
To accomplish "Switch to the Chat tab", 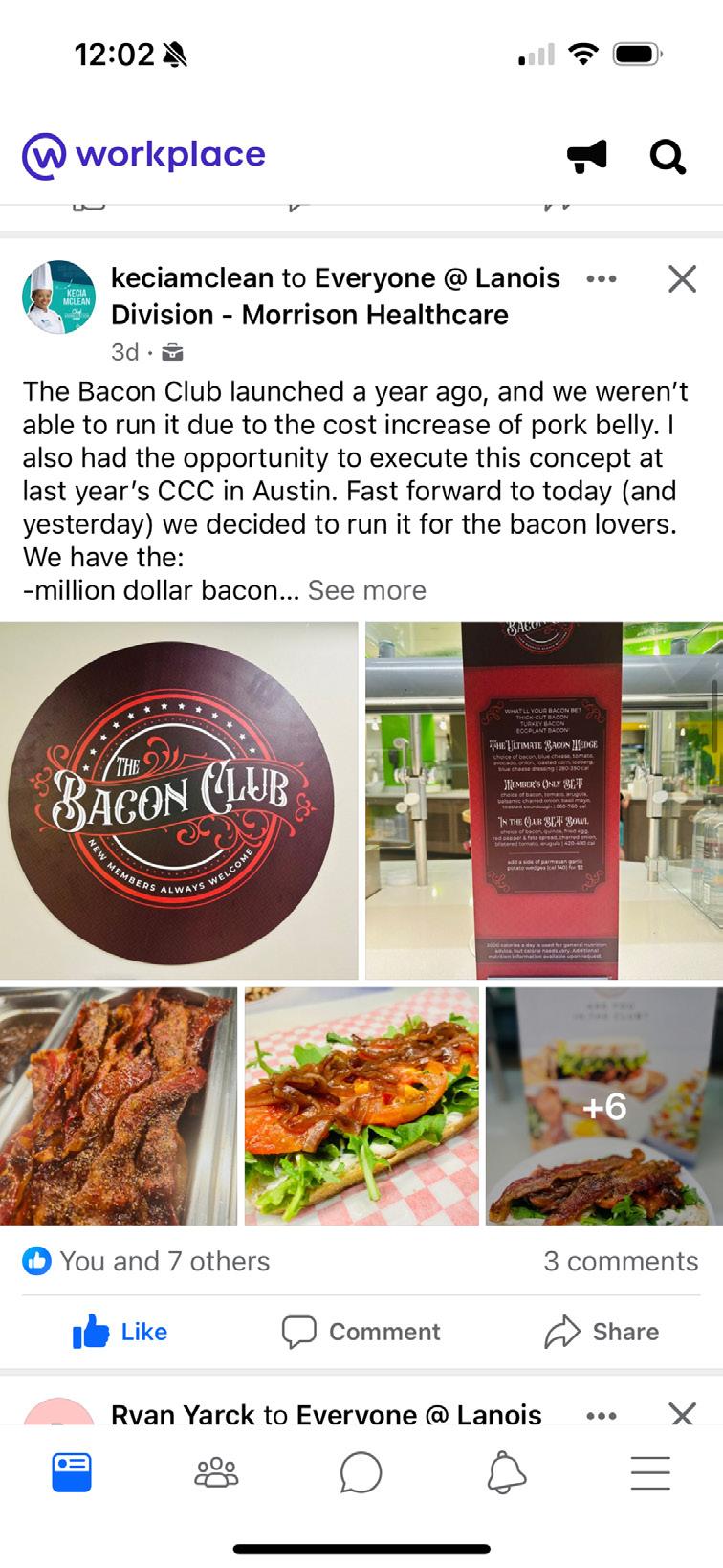I will (x=361, y=1472).
